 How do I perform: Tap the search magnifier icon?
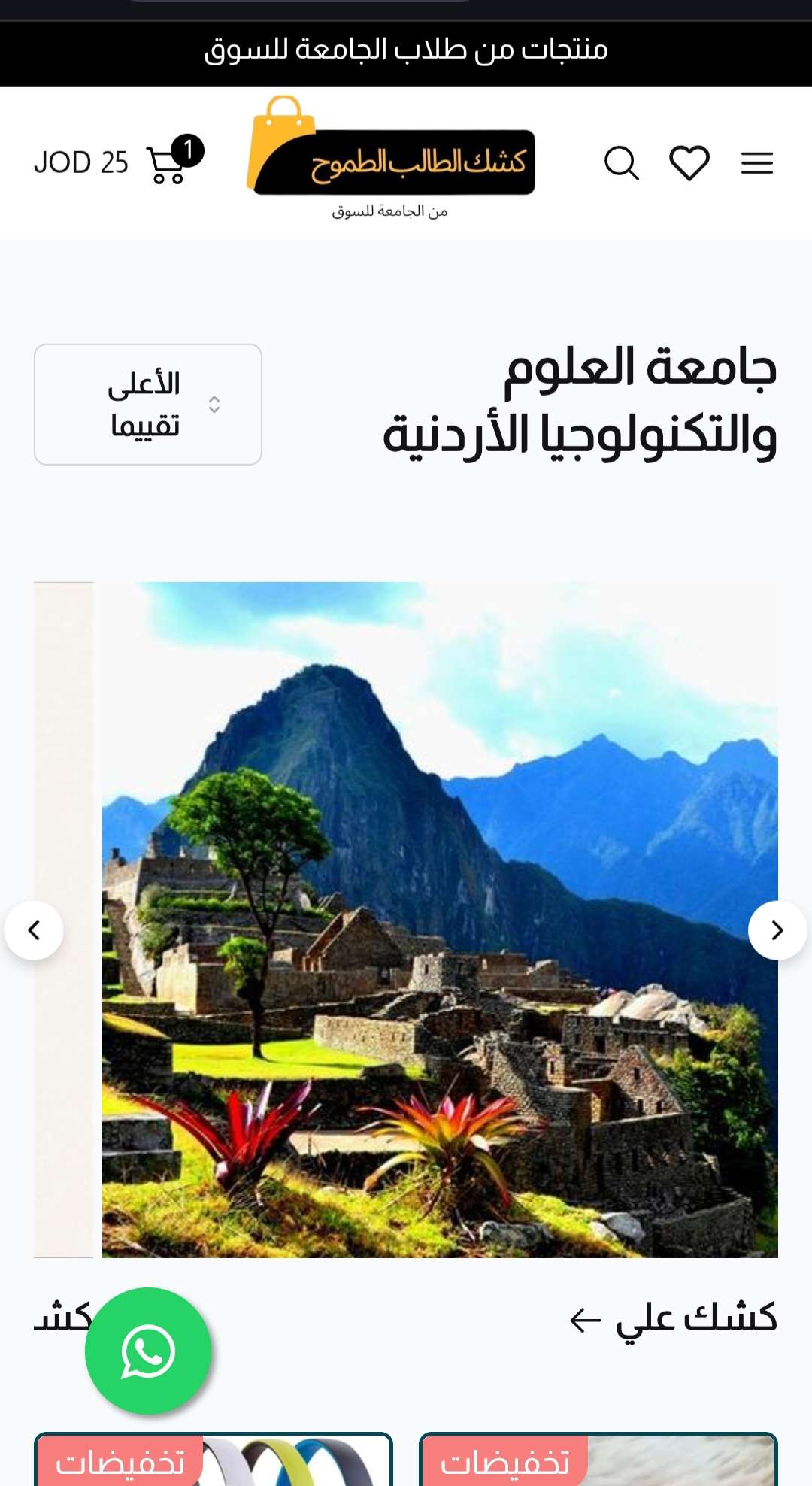(x=621, y=163)
